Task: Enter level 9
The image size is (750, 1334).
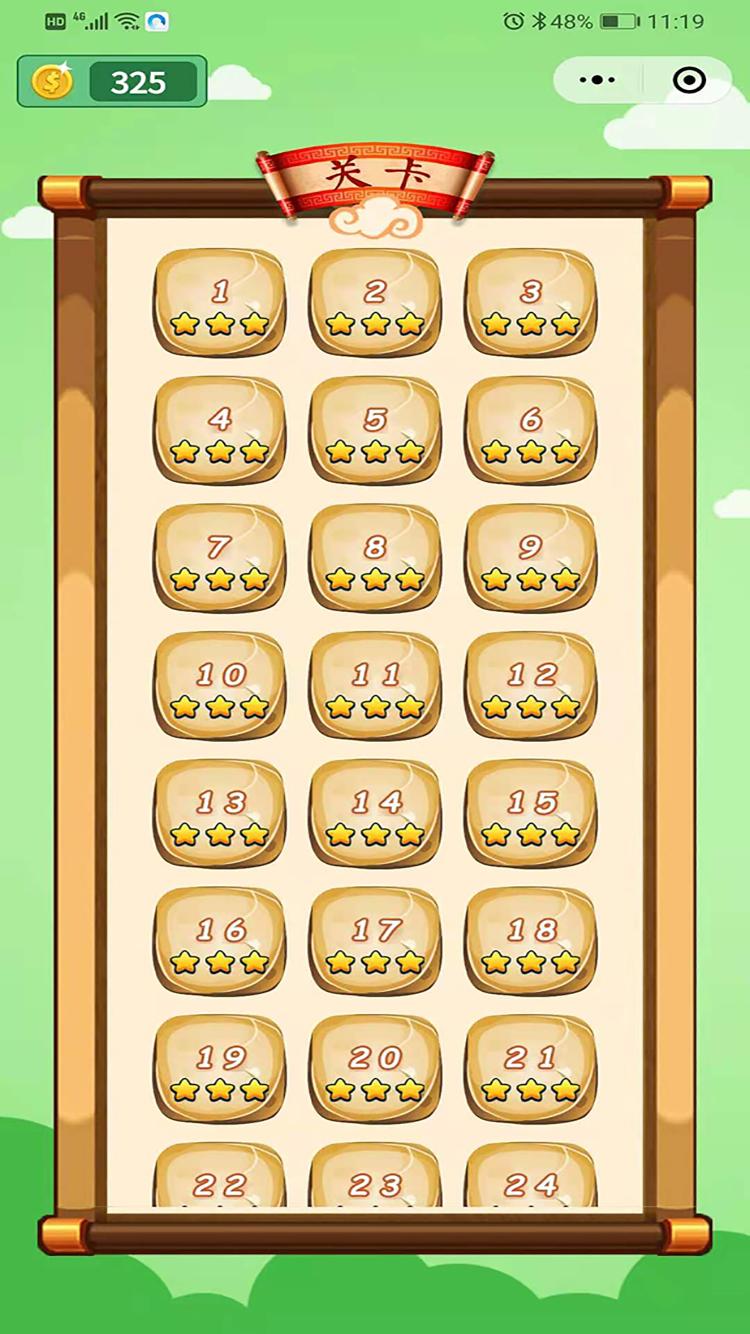Action: (530, 558)
